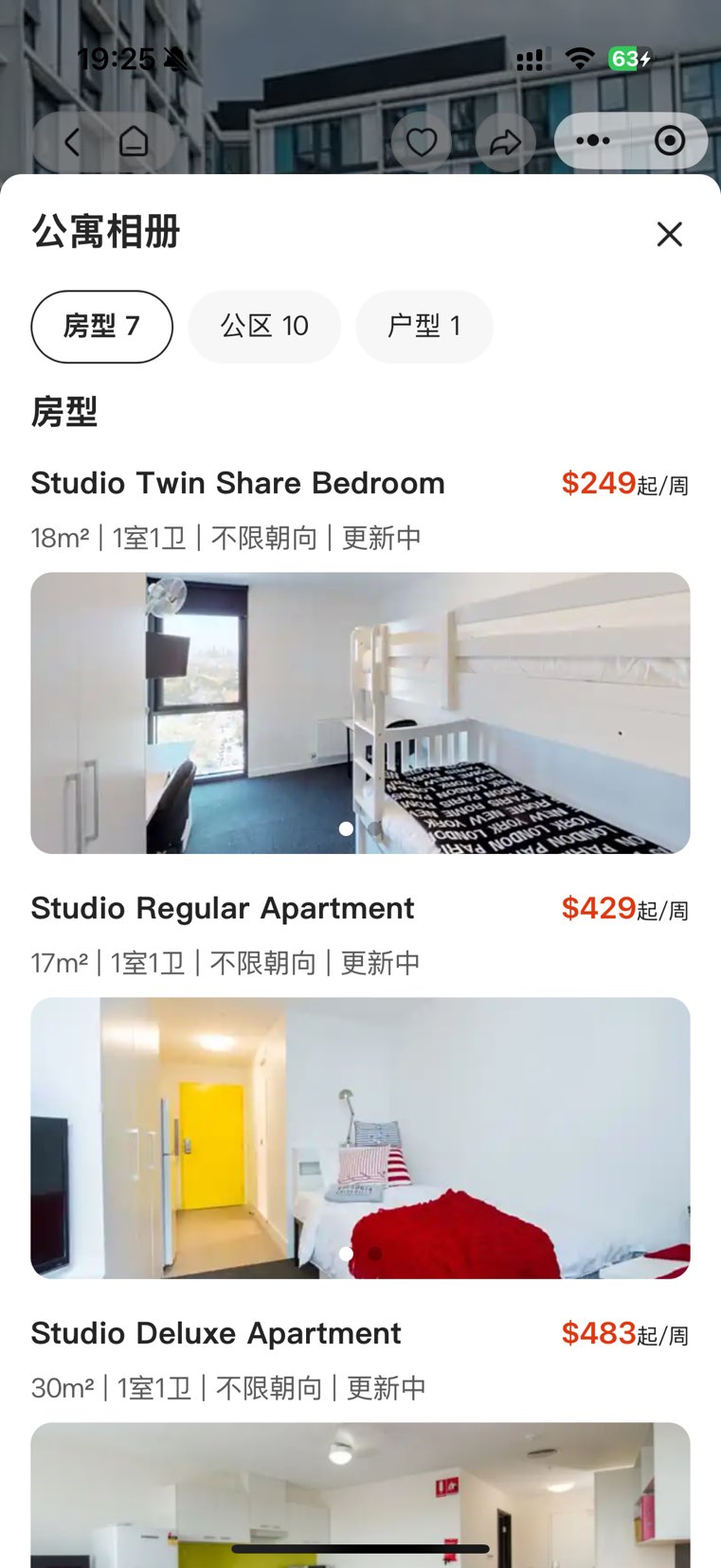
Task: Switch to the 公区 10 tab
Action: tap(264, 327)
